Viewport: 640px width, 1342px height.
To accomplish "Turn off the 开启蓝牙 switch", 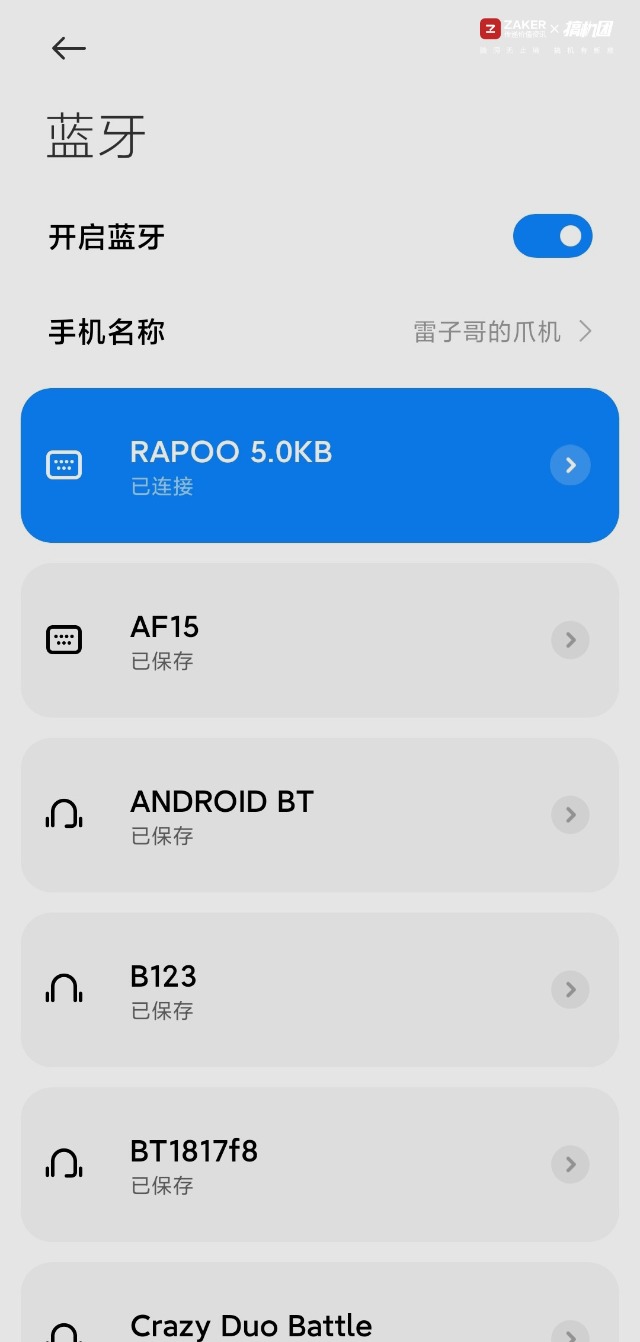I will coord(552,237).
